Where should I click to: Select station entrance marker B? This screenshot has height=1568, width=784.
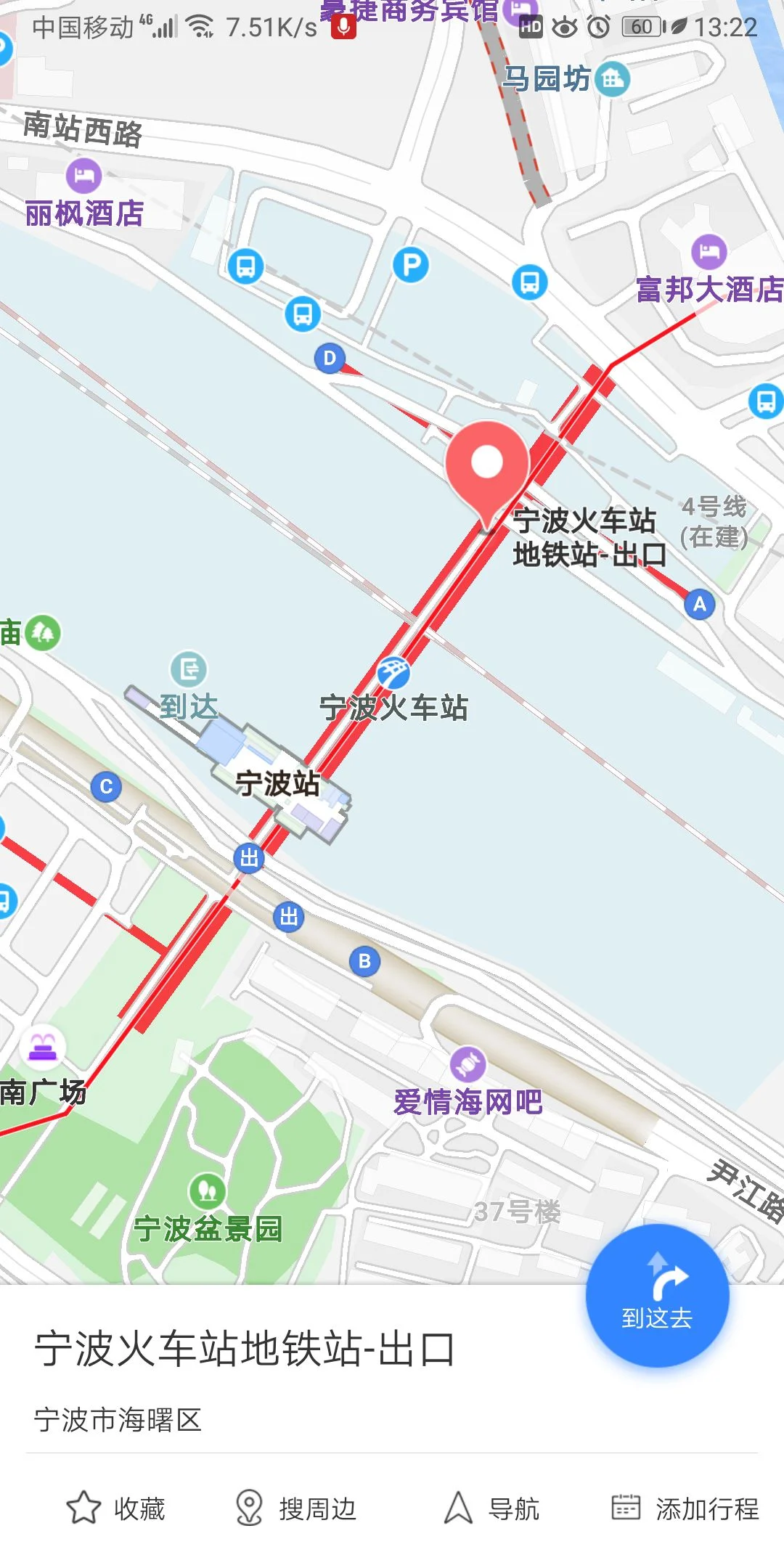[x=365, y=960]
